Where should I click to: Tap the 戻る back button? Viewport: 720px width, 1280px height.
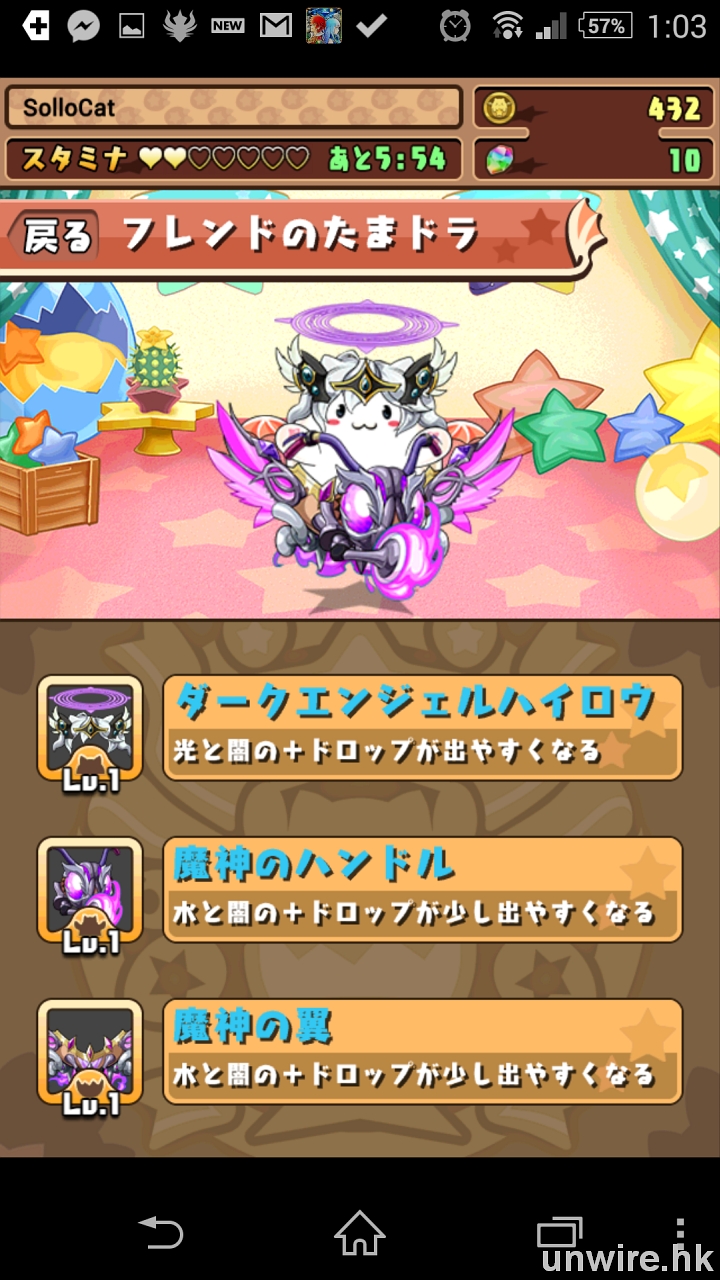pos(52,237)
